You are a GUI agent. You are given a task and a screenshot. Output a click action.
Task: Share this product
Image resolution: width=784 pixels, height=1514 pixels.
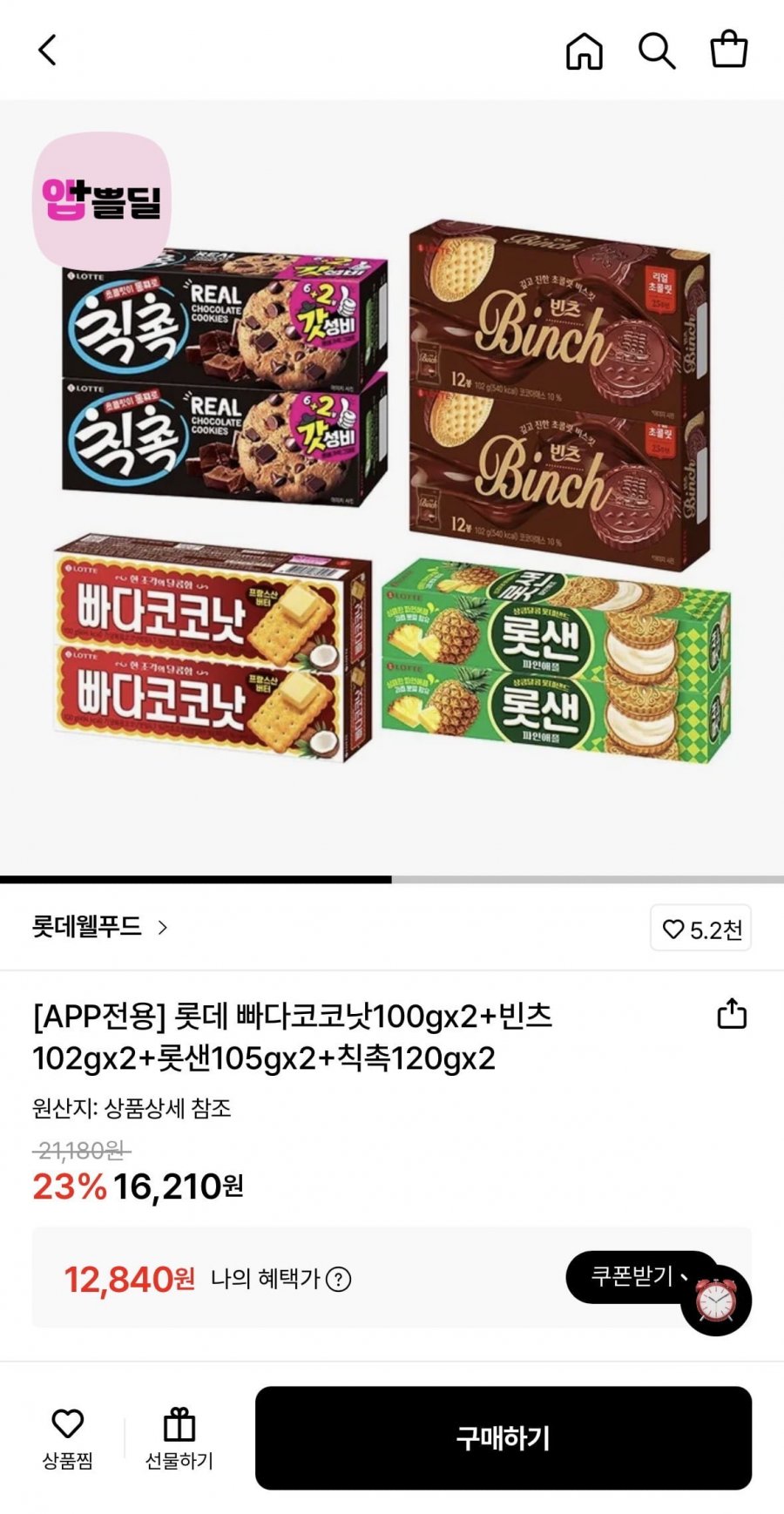coord(731,1014)
